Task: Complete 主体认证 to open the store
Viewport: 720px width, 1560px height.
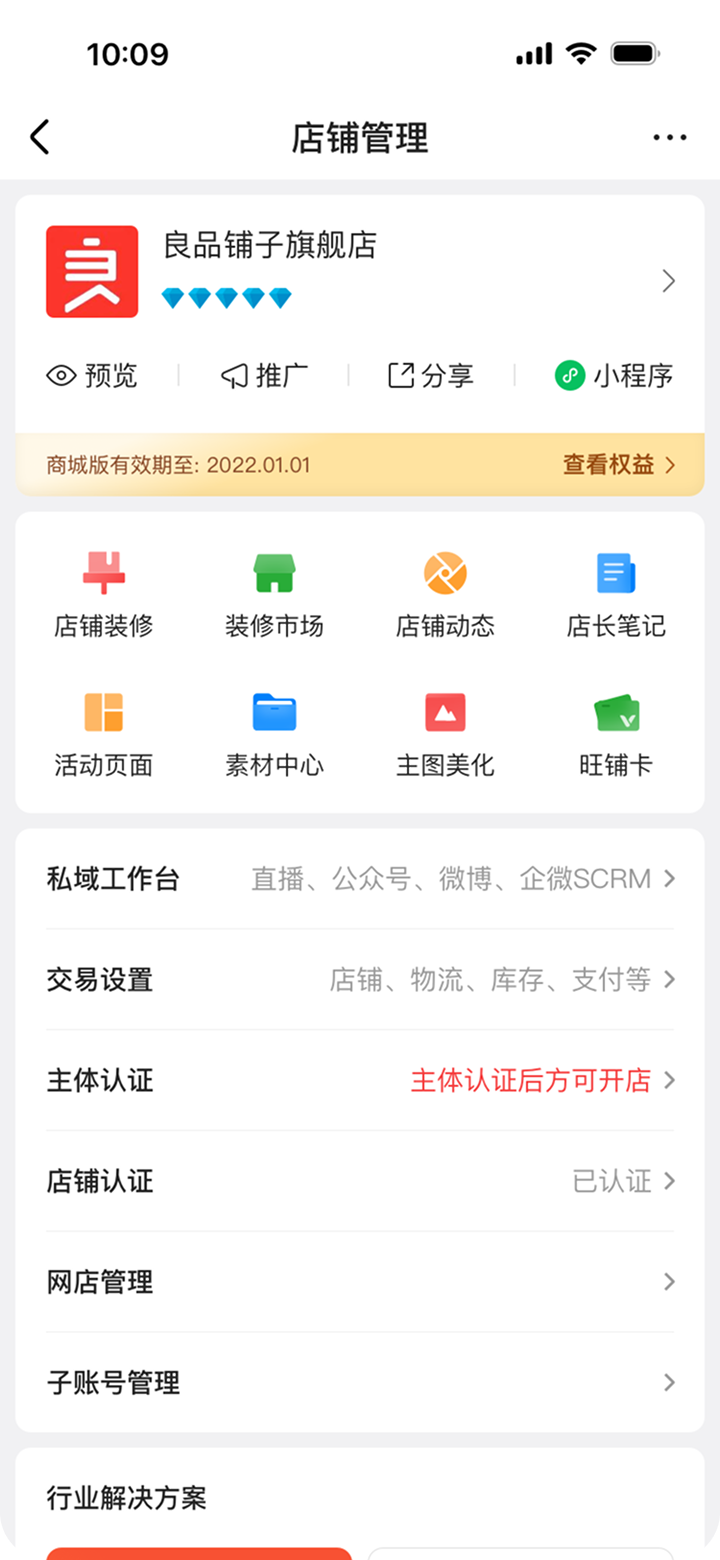Action: tap(360, 1081)
